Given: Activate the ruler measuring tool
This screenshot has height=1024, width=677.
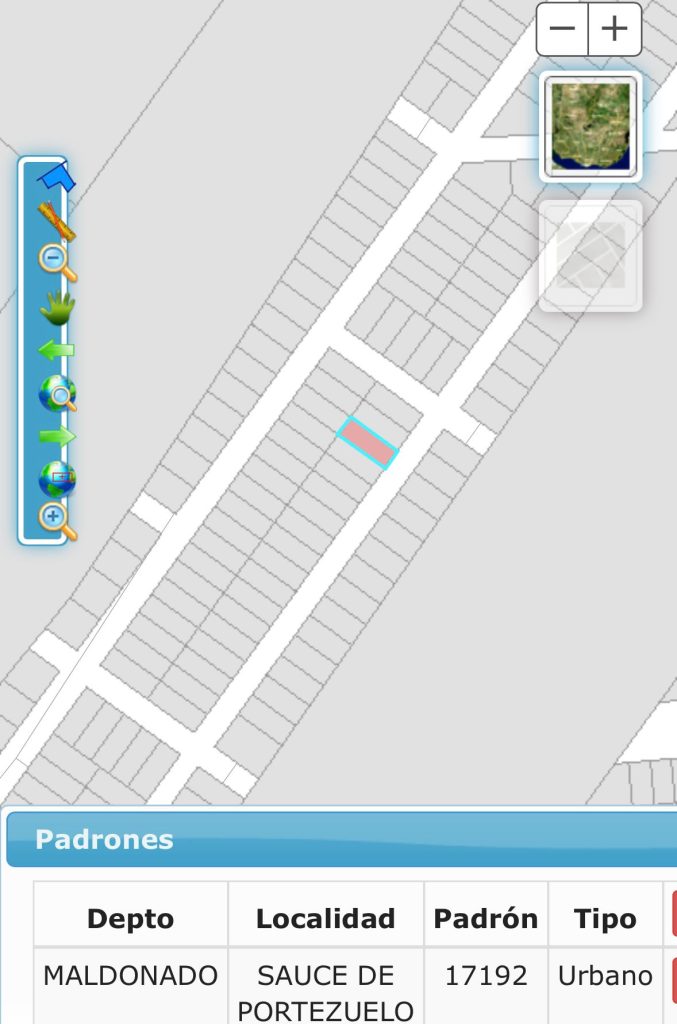Looking at the screenshot, I should click(x=56, y=221).
